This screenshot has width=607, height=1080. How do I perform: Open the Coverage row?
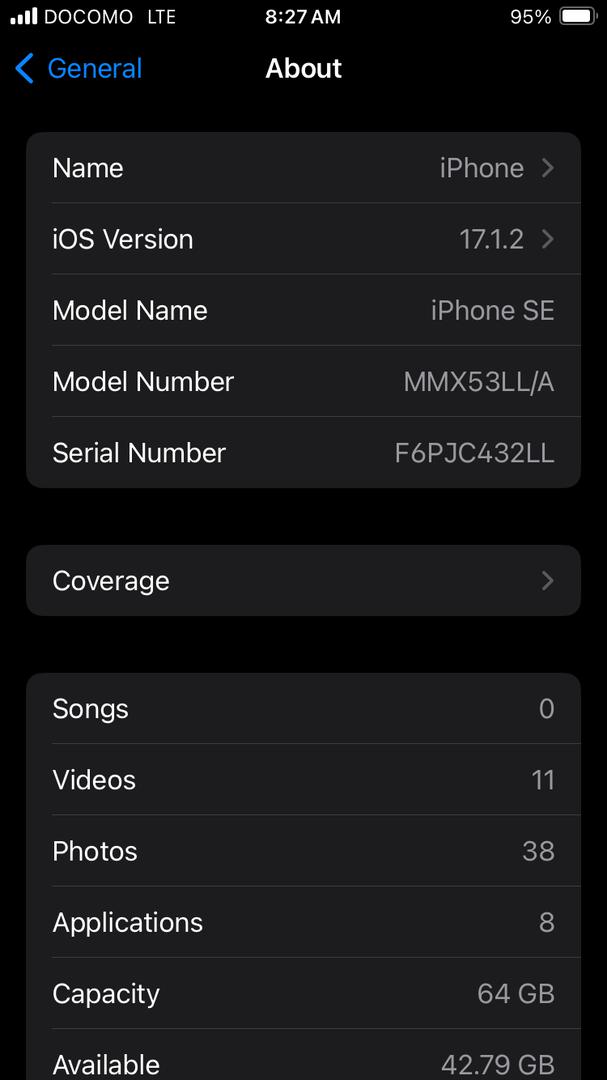[303, 581]
